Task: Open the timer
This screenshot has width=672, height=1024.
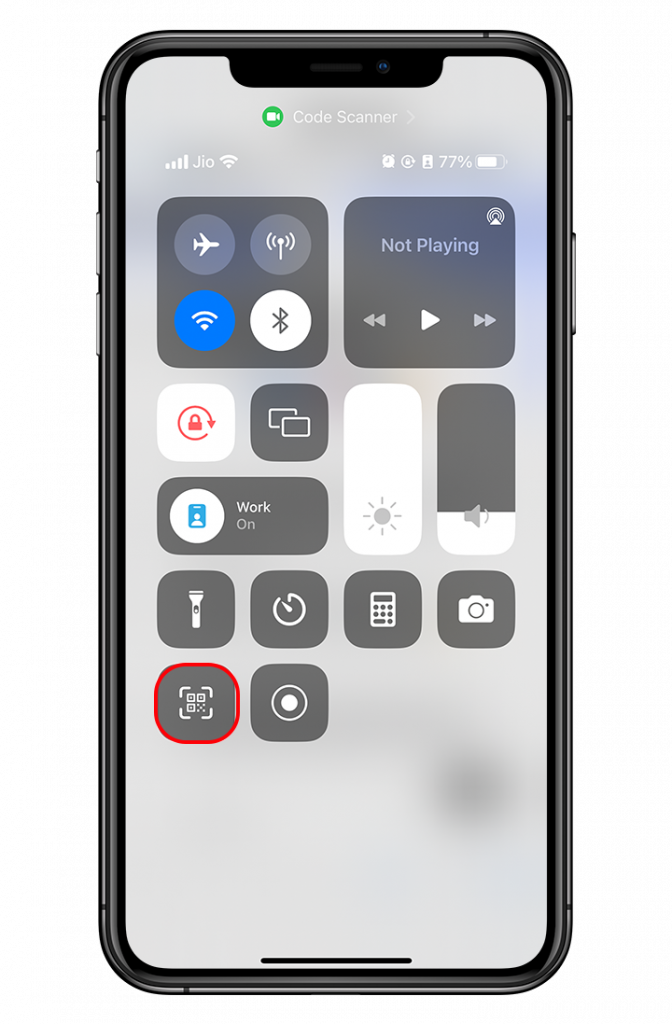Action: click(289, 609)
